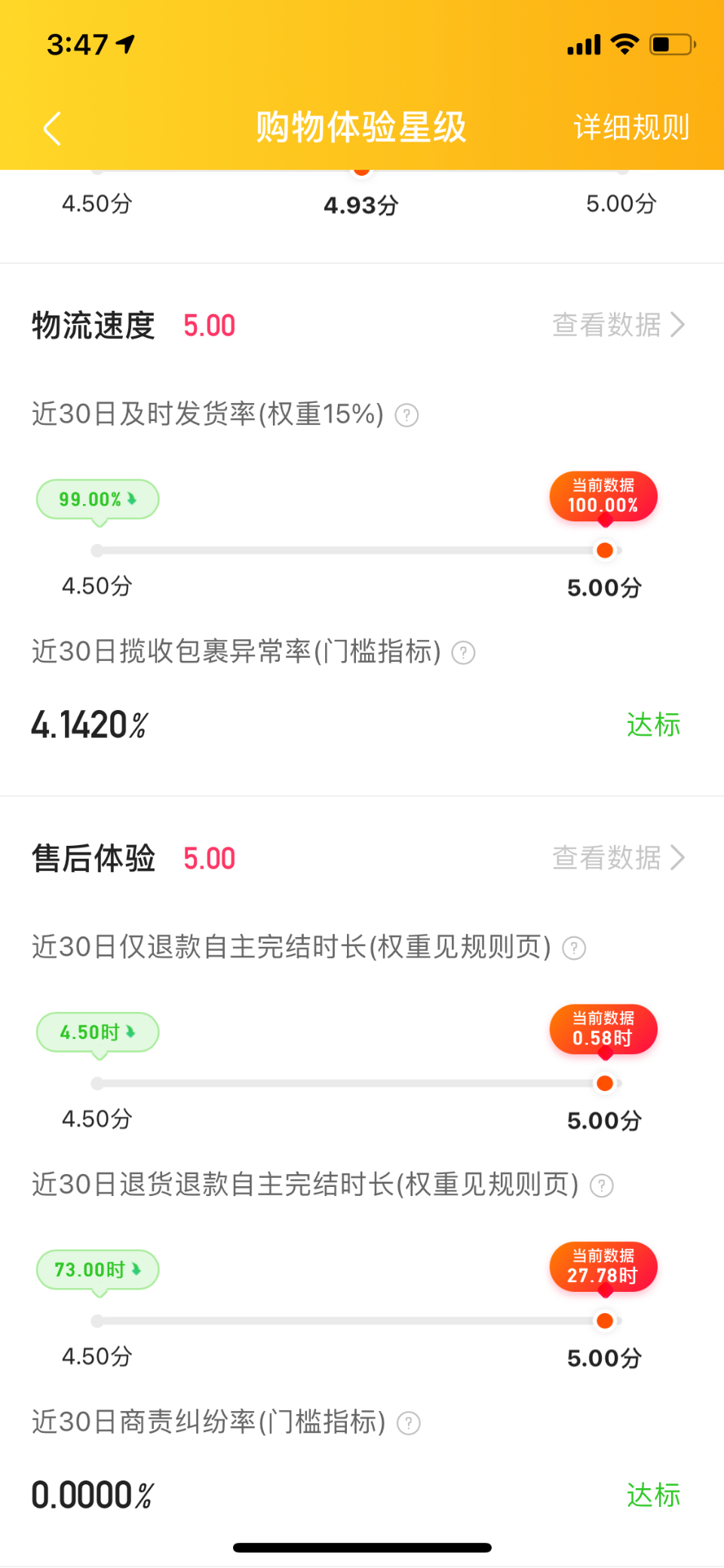Screen dimensions: 724x1568
Task: Show help for 近30日及时发货率
Action: [x=407, y=415]
